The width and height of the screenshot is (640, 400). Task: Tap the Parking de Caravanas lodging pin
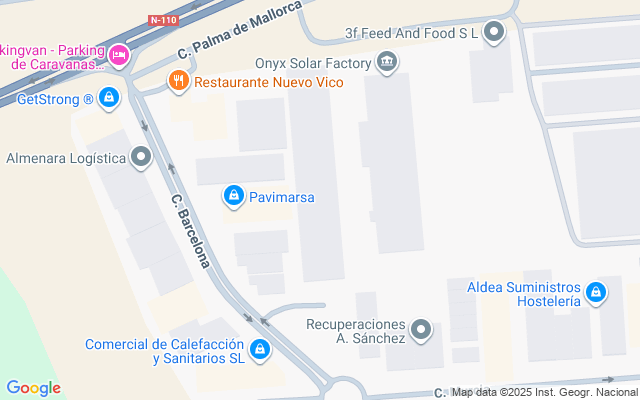(x=119, y=56)
